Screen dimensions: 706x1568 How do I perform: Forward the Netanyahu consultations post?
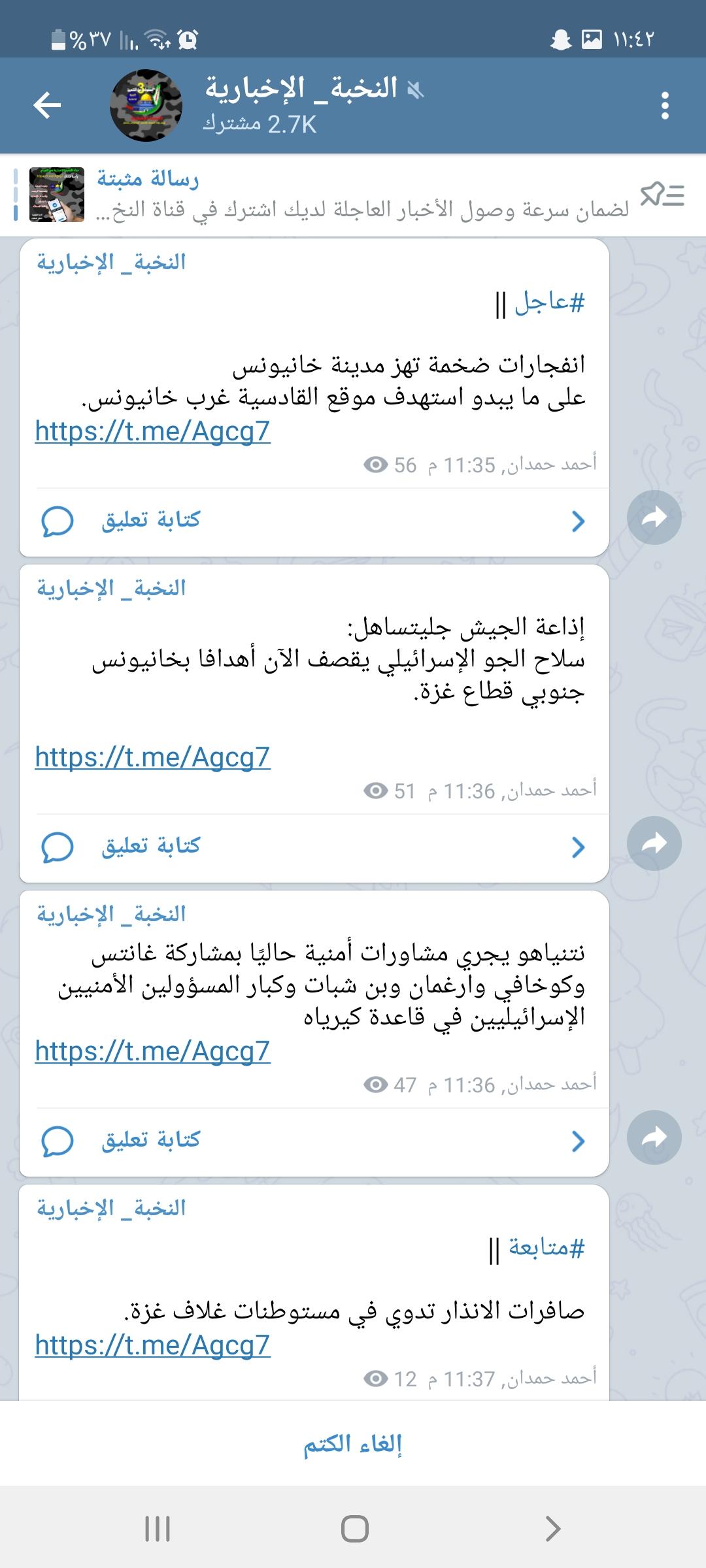click(654, 1137)
